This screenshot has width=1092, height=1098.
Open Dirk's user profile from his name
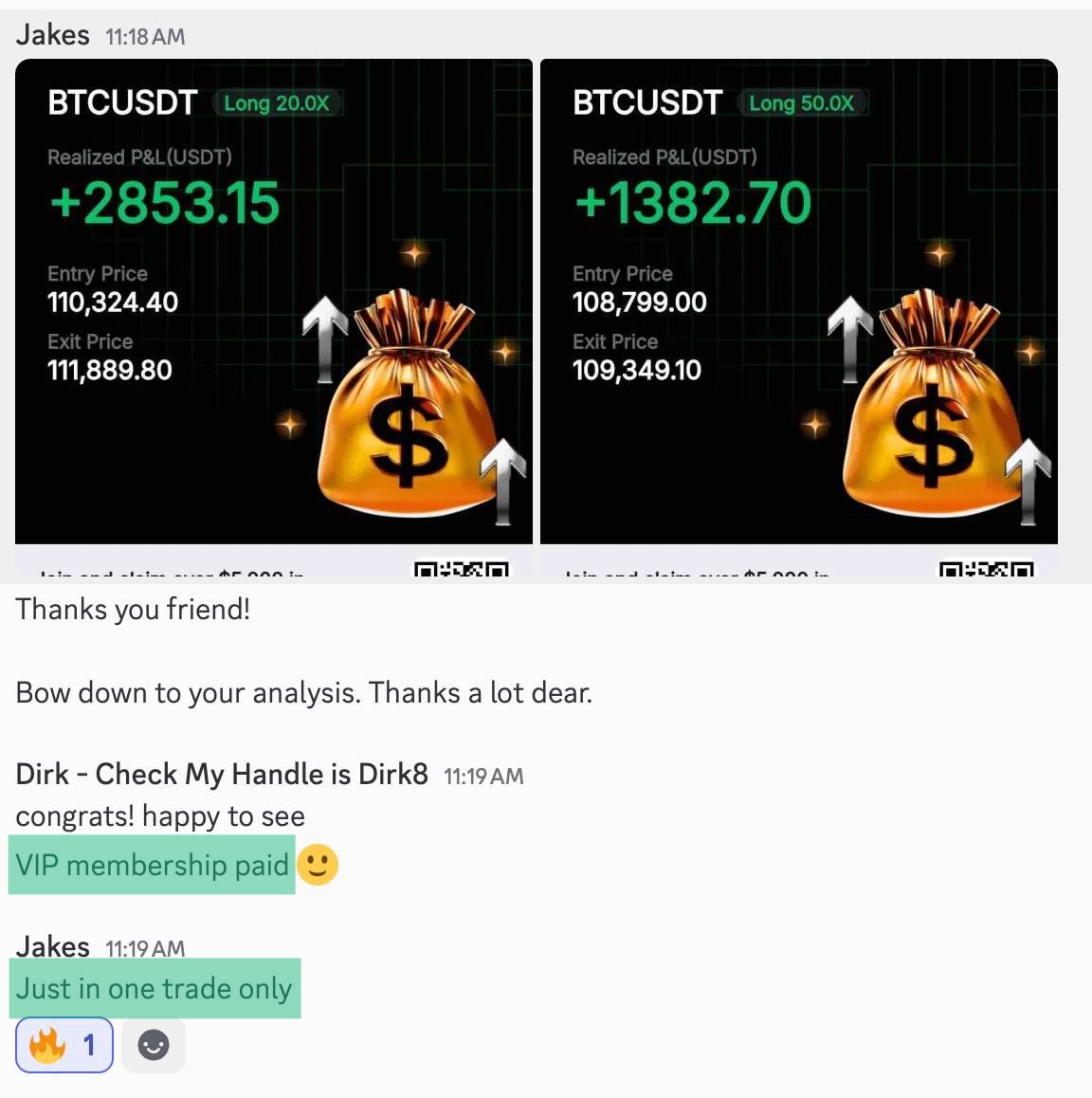point(222,774)
